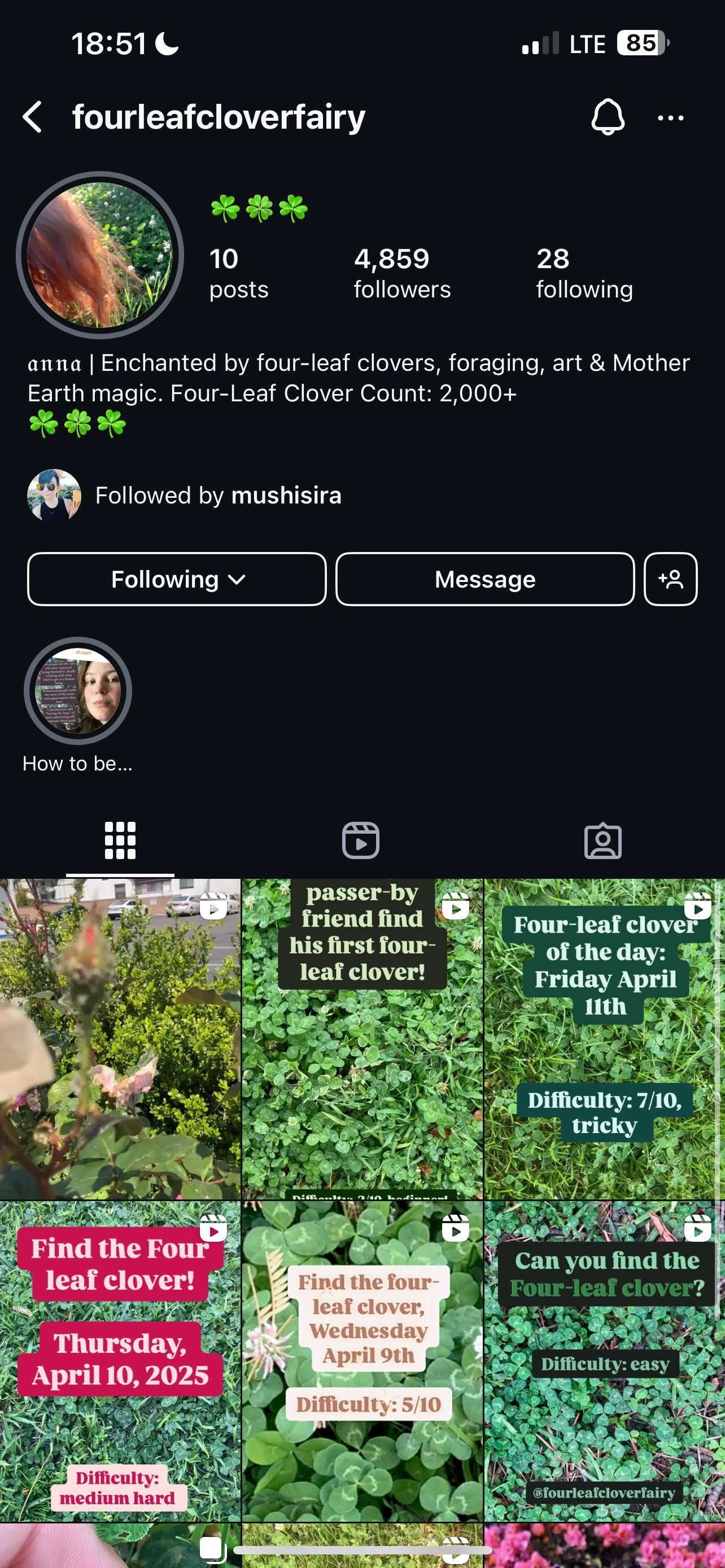Open the Friday April 11th clover reel
Image resolution: width=725 pixels, height=1568 pixels.
[x=605, y=1039]
